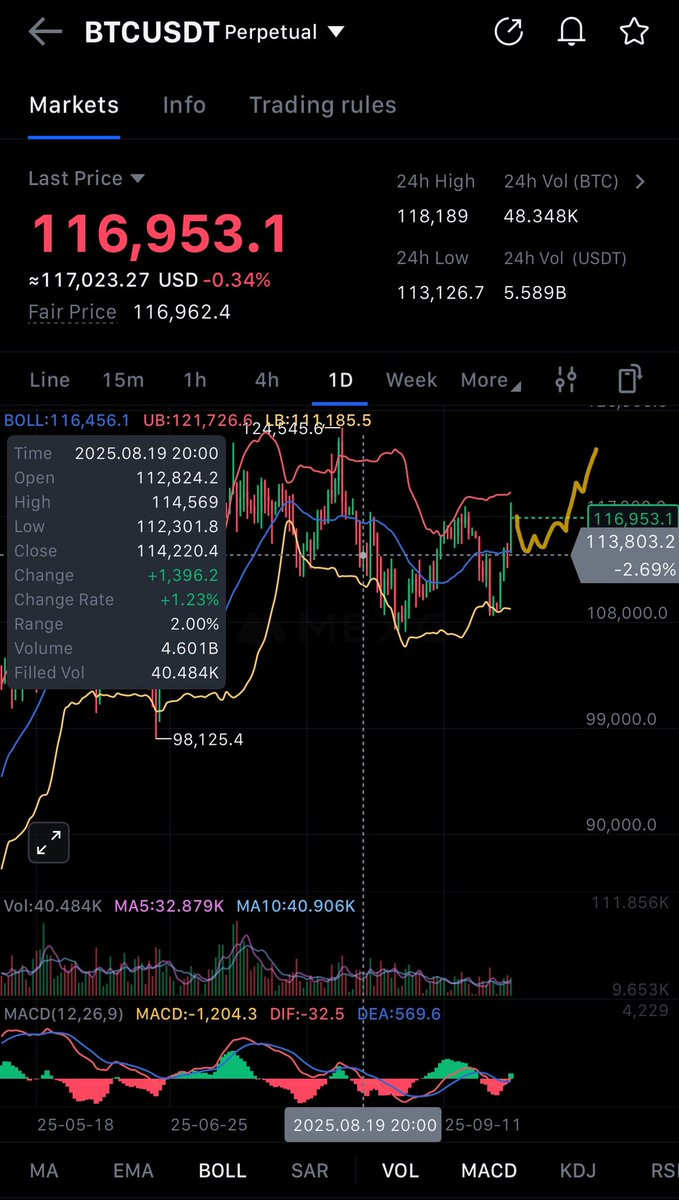
Task: Open chart indicator settings sliders icon
Action: coord(566,380)
